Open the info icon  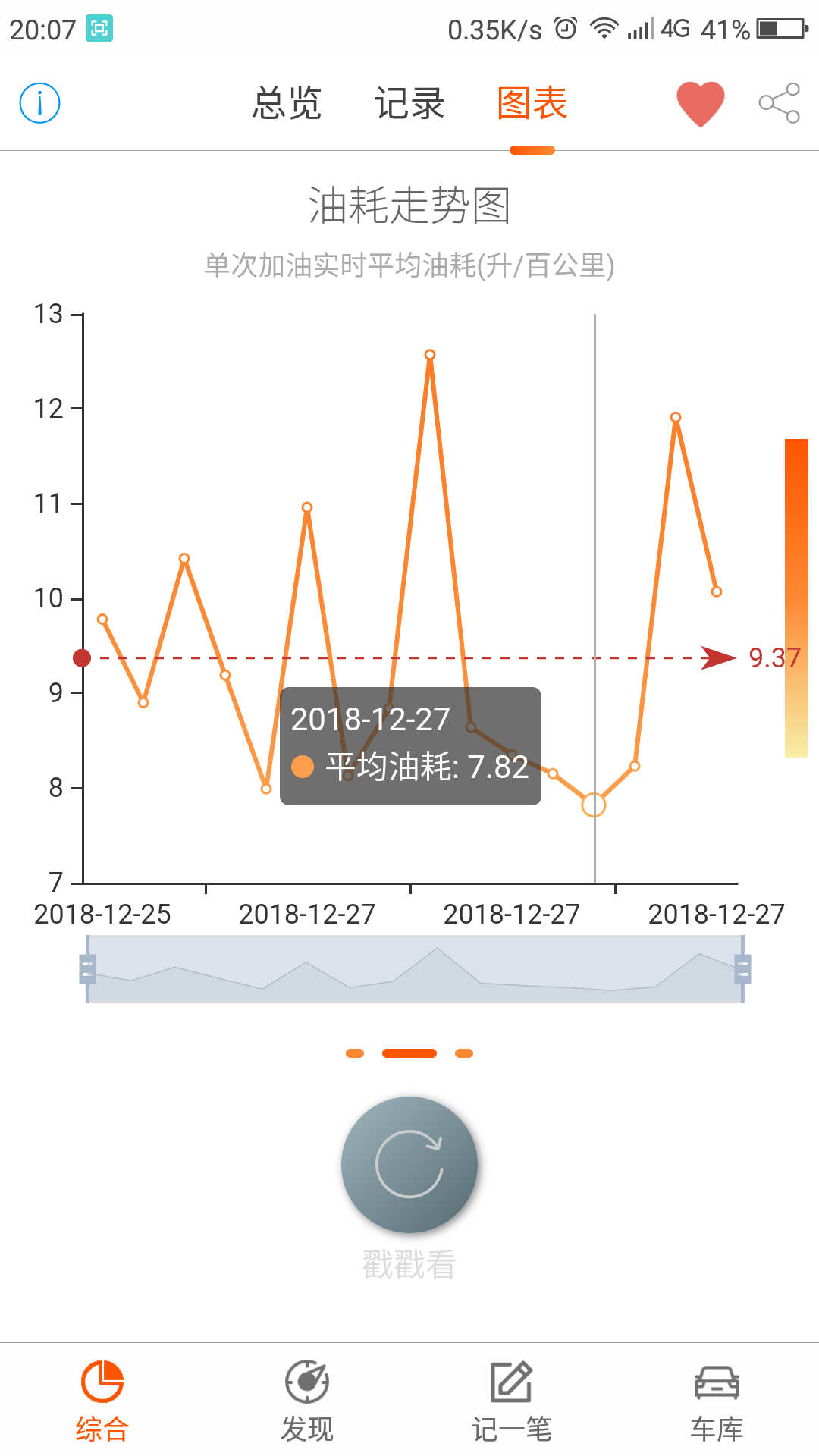pos(39,103)
